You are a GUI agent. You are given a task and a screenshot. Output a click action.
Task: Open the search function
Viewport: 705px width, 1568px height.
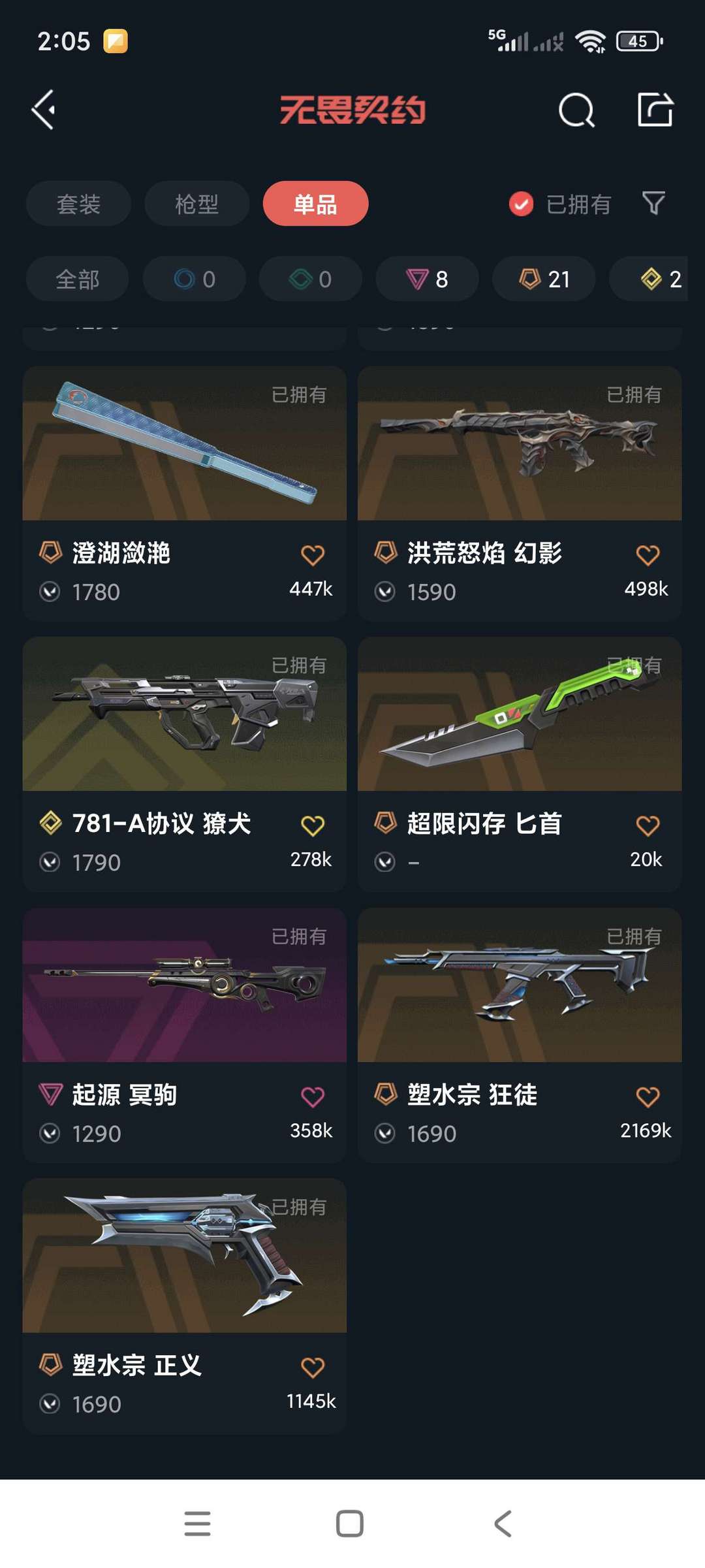pyautogui.click(x=575, y=109)
